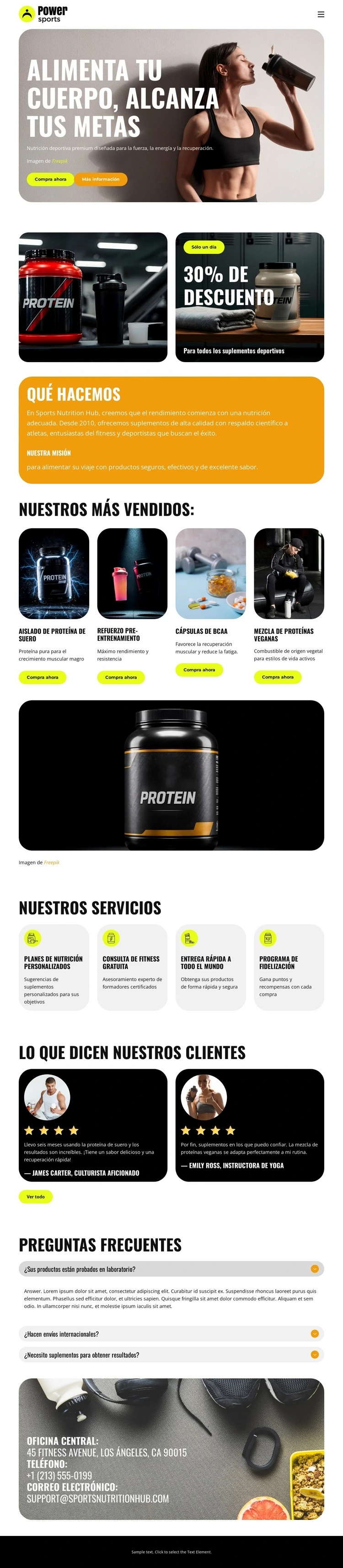Open the Power Sports home logo

point(43,14)
